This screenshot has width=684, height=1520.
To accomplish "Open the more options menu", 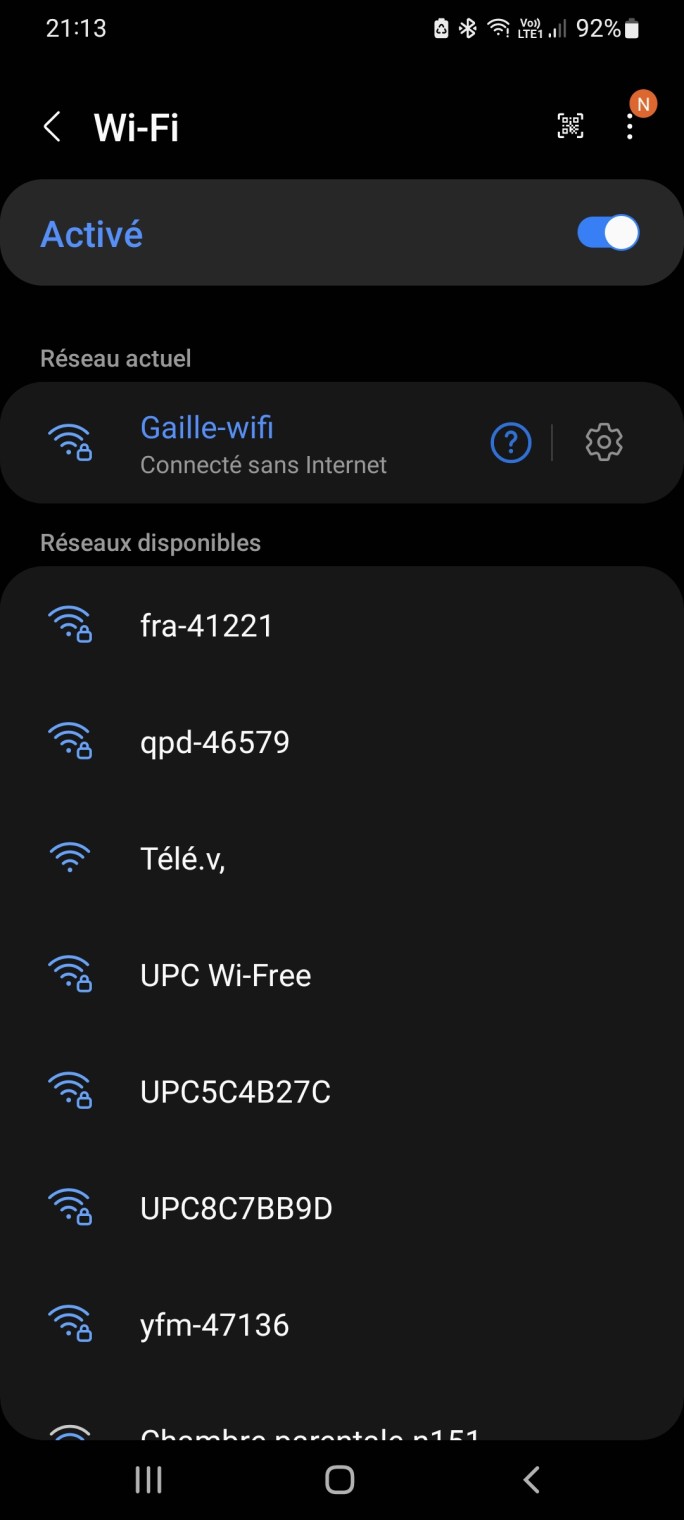I will 629,126.
